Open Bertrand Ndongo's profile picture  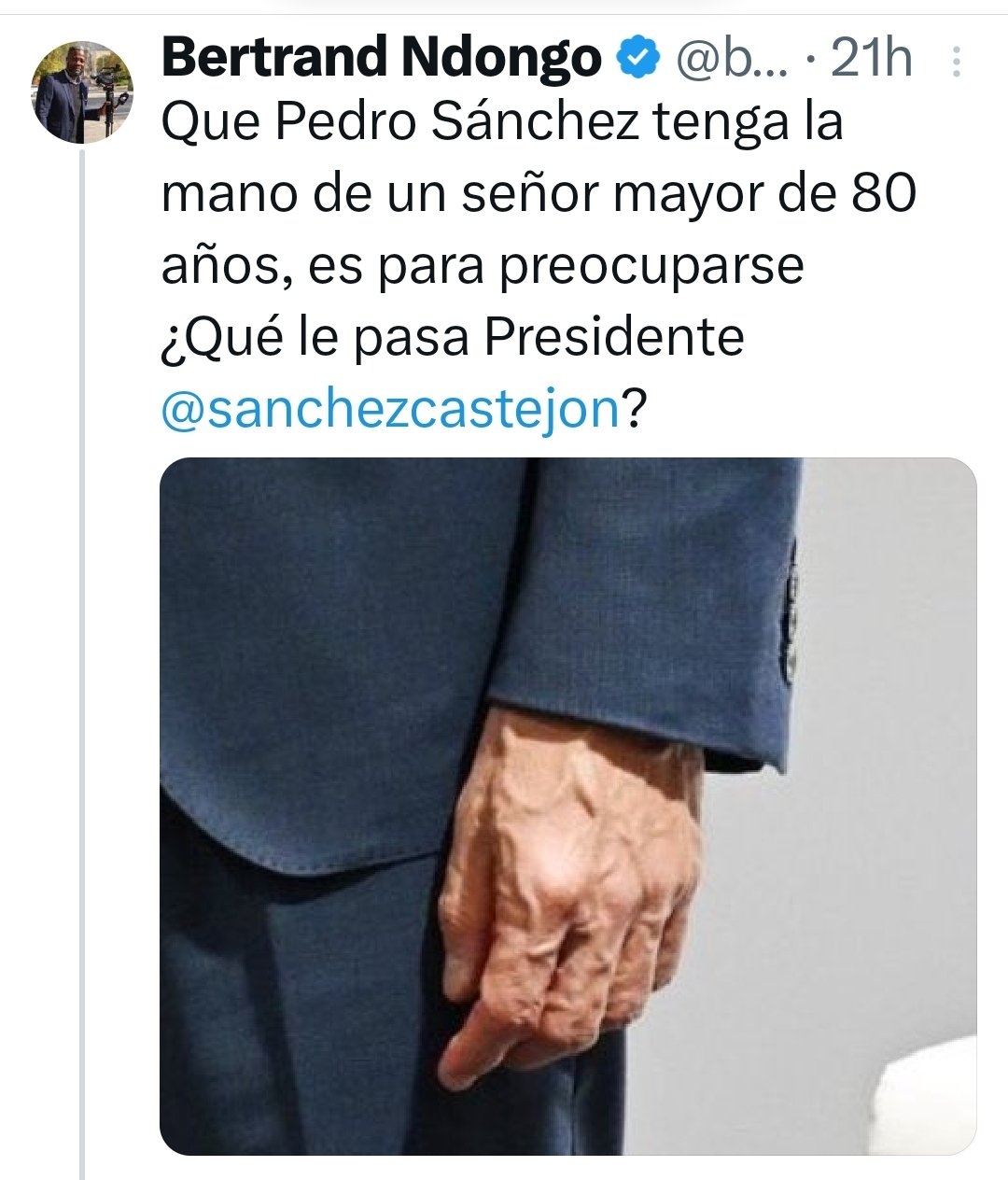83,93
